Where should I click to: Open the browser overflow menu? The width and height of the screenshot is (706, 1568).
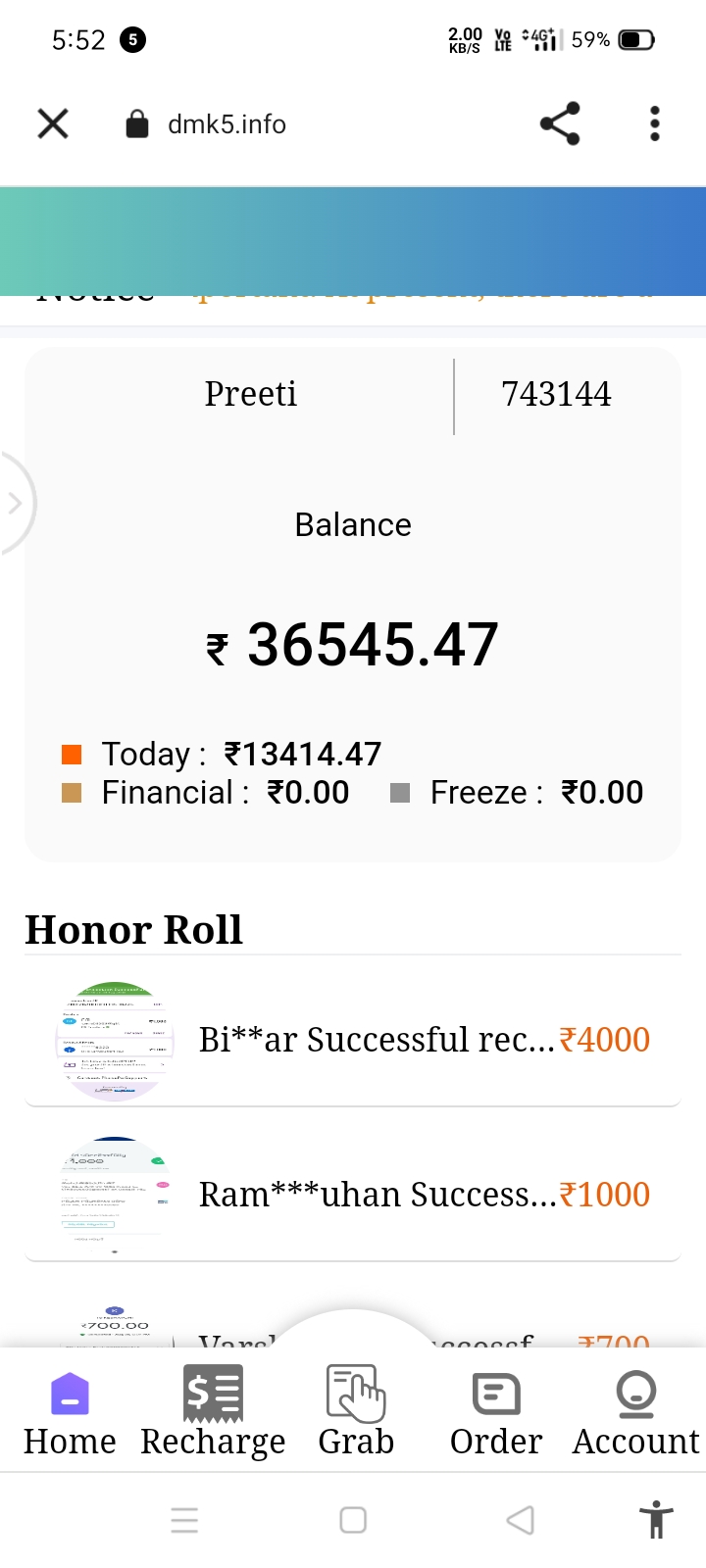click(x=655, y=124)
